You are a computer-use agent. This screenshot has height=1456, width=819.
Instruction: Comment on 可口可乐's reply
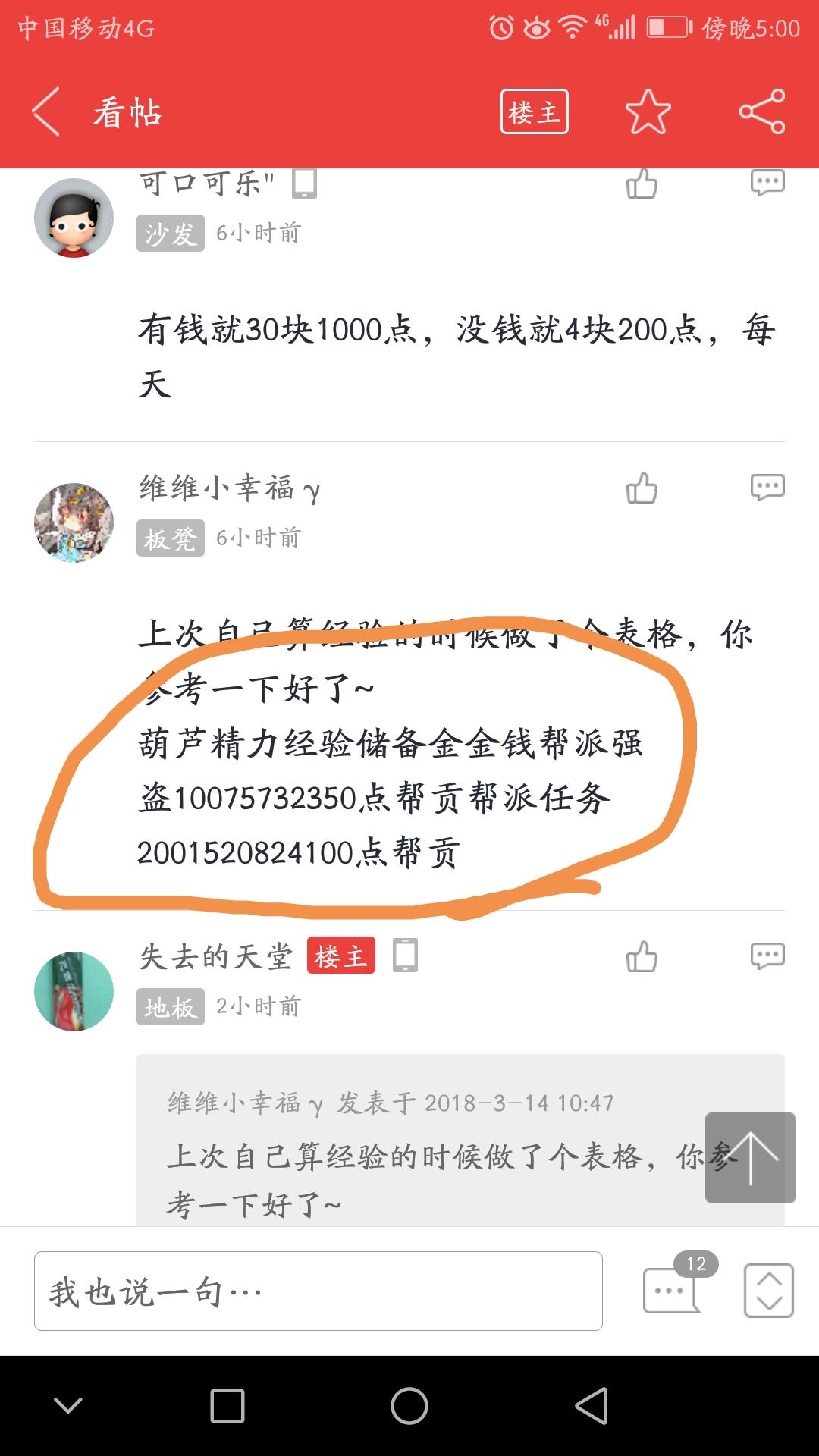pos(767,183)
